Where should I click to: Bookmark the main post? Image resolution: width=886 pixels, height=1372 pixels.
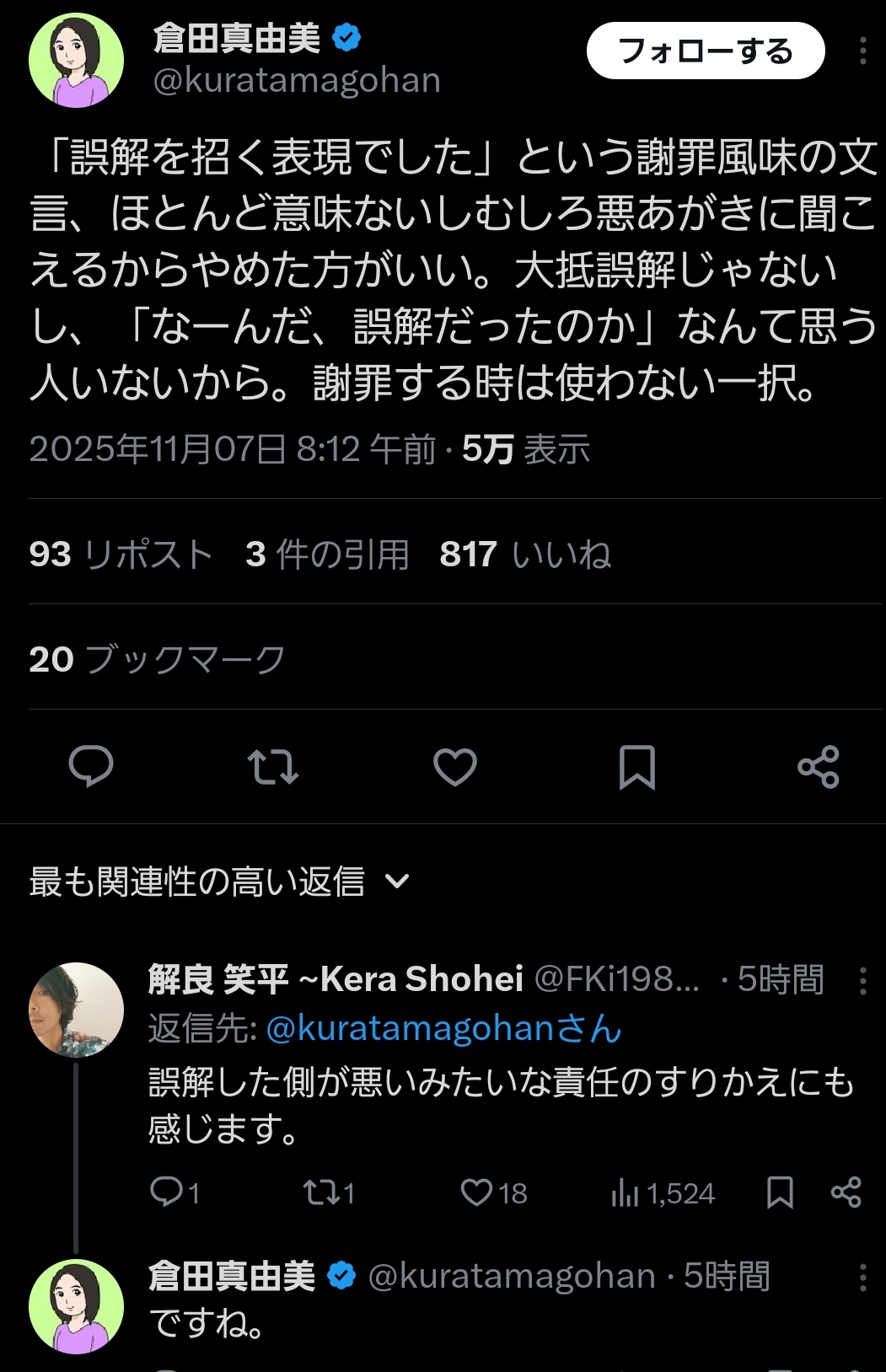click(636, 766)
